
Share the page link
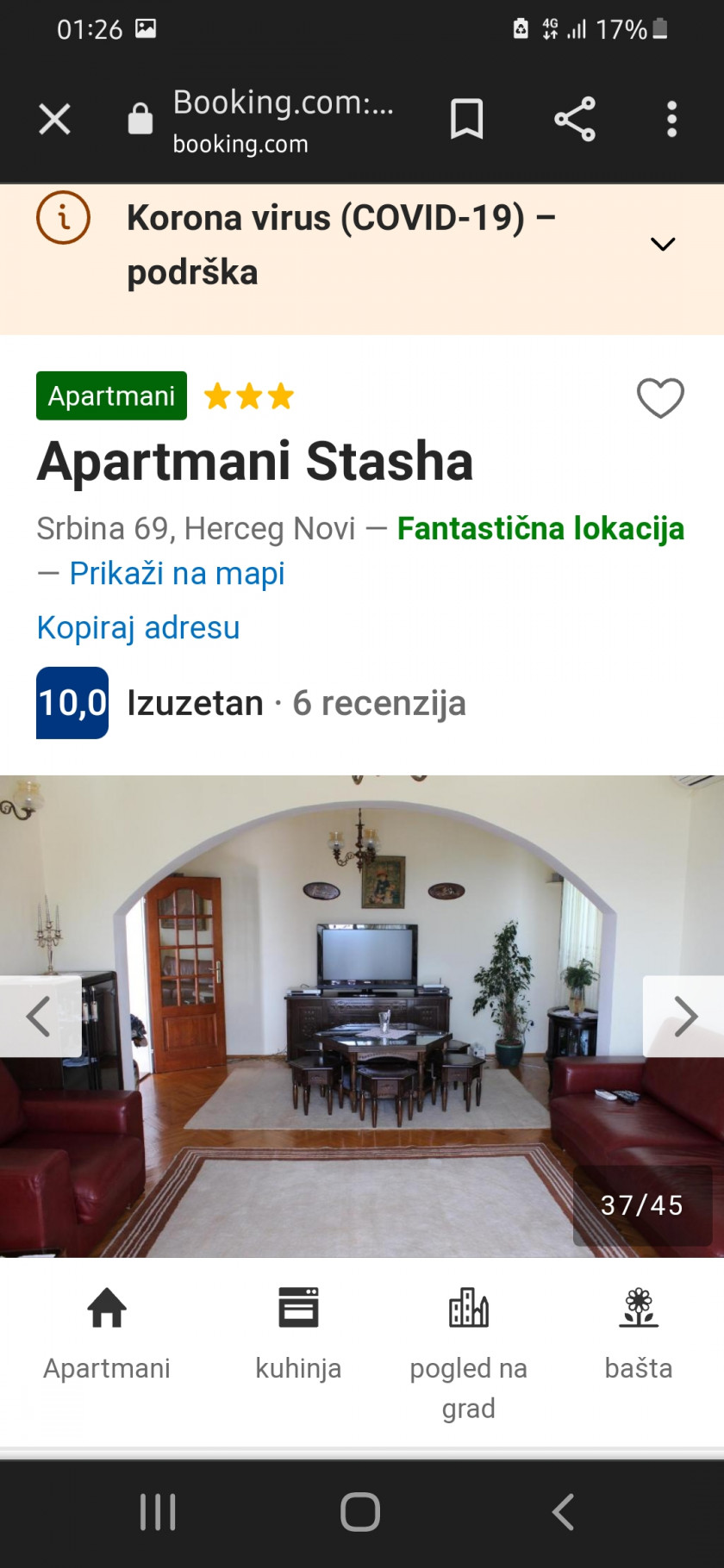coord(575,119)
